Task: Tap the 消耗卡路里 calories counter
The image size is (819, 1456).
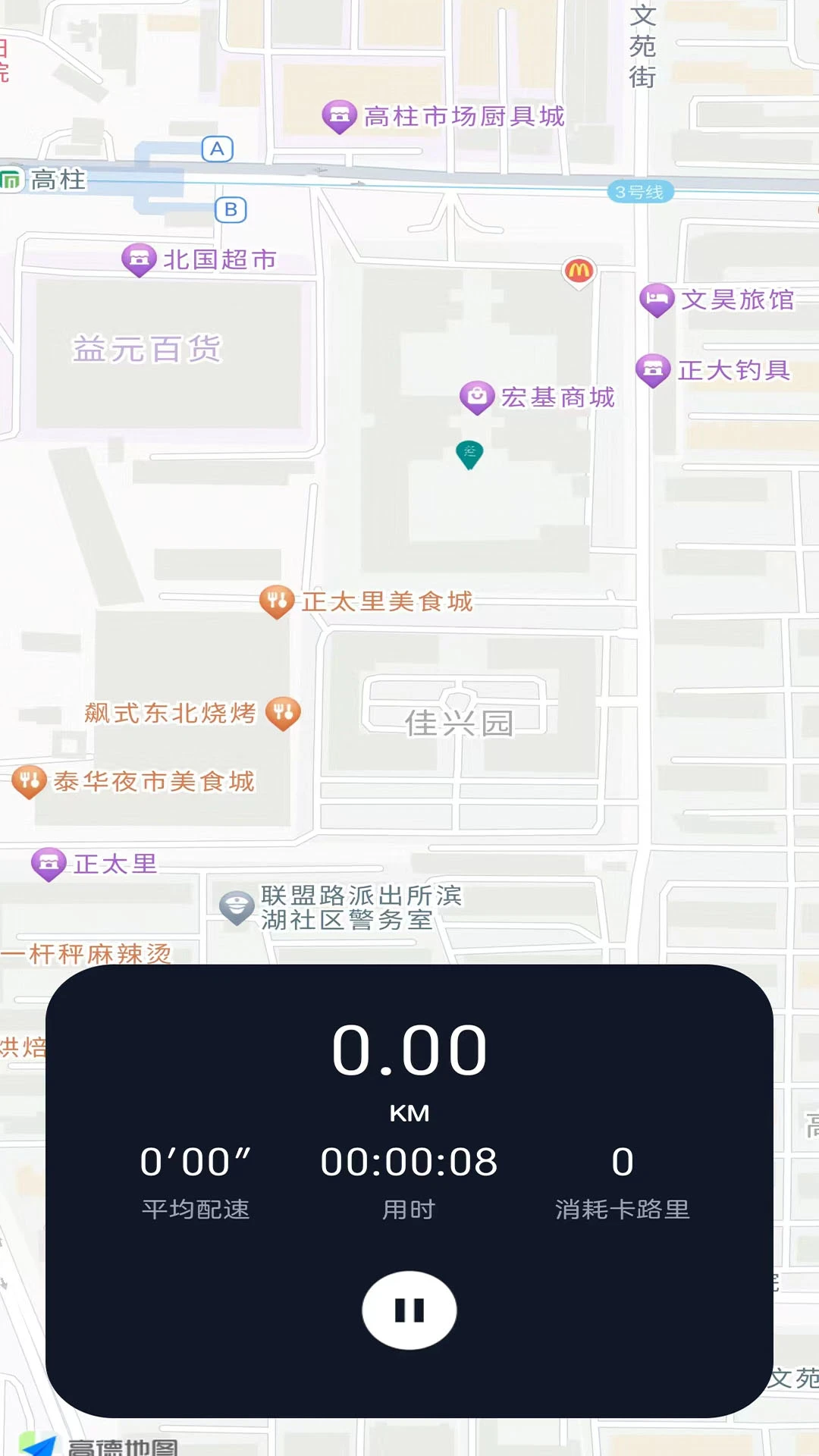Action: tap(622, 1209)
